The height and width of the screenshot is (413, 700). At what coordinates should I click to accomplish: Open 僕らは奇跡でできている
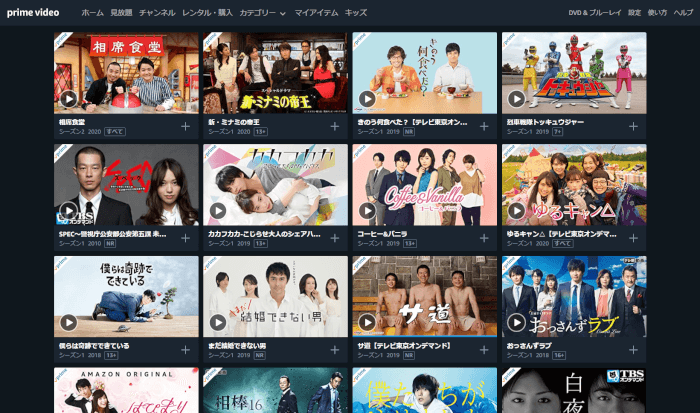(126, 294)
